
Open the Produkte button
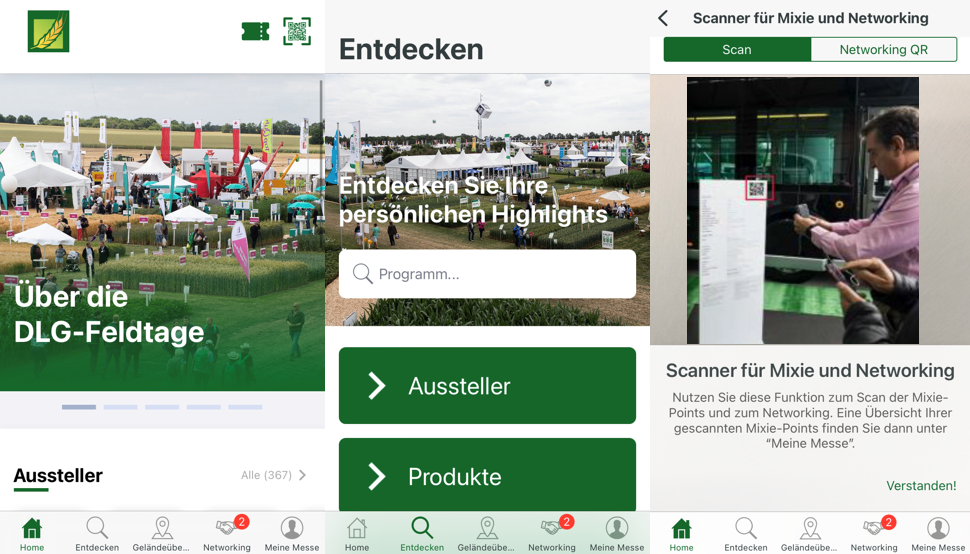pyautogui.click(x=487, y=476)
